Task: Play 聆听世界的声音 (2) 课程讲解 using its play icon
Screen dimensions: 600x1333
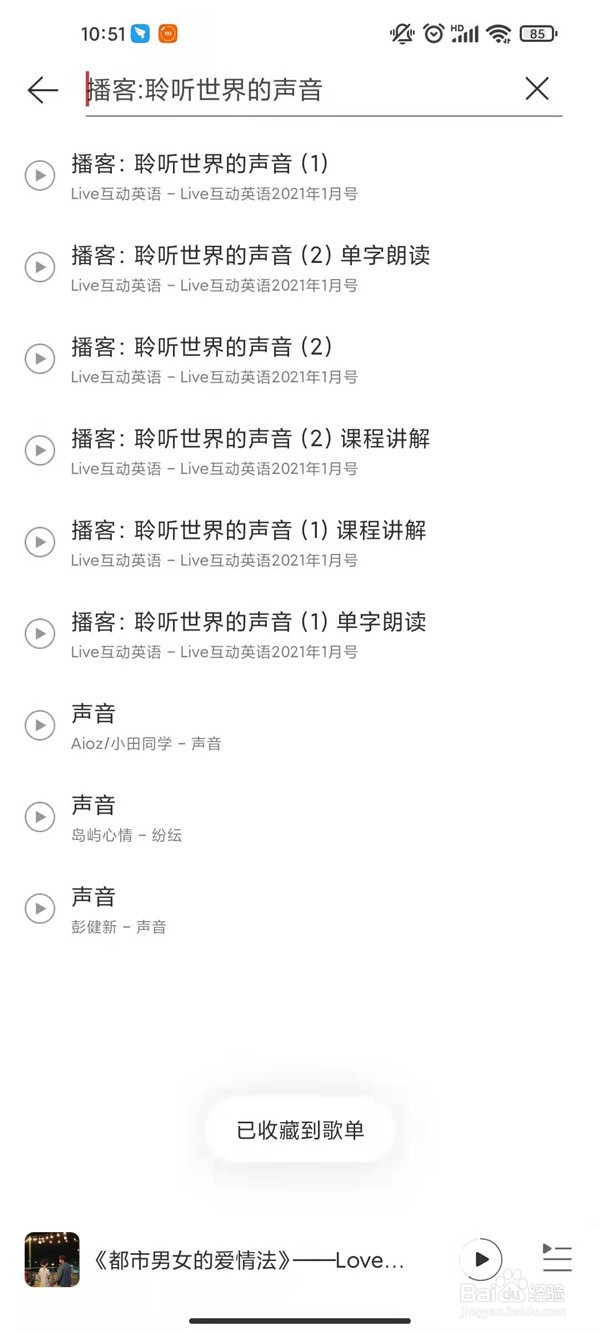Action: 39,451
